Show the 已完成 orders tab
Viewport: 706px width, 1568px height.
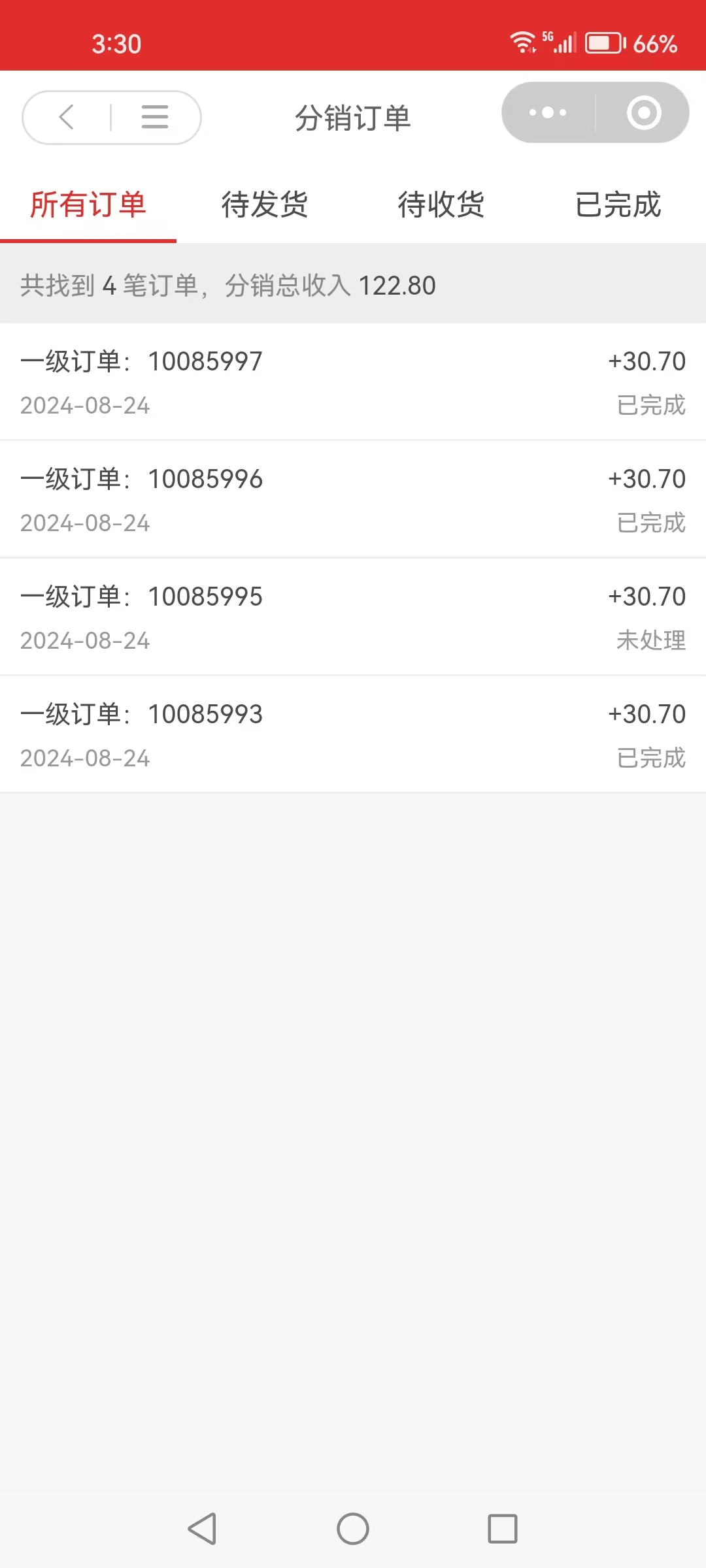click(x=618, y=204)
